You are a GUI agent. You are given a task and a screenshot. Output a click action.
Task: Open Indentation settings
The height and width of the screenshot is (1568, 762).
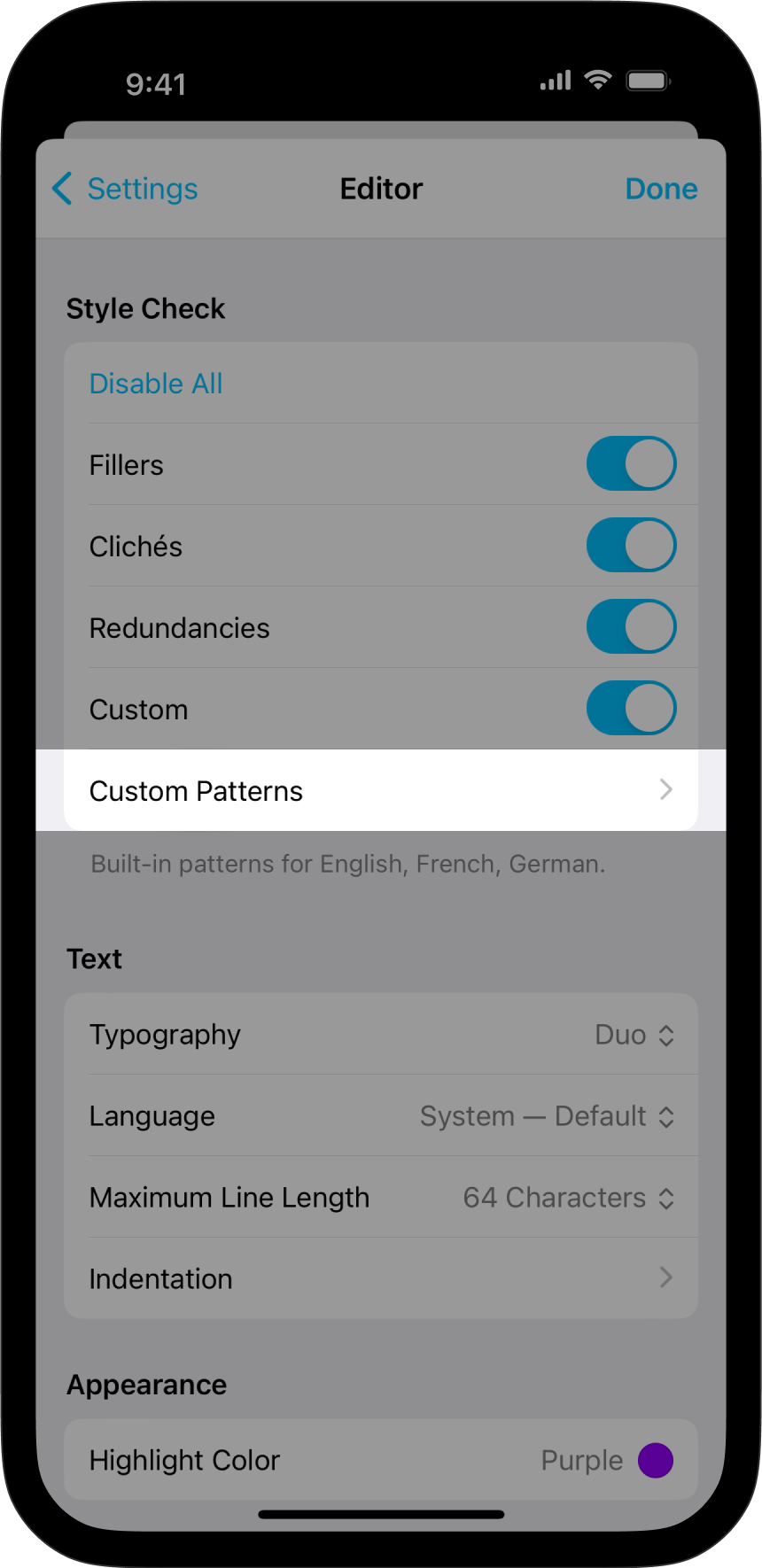tap(381, 1278)
